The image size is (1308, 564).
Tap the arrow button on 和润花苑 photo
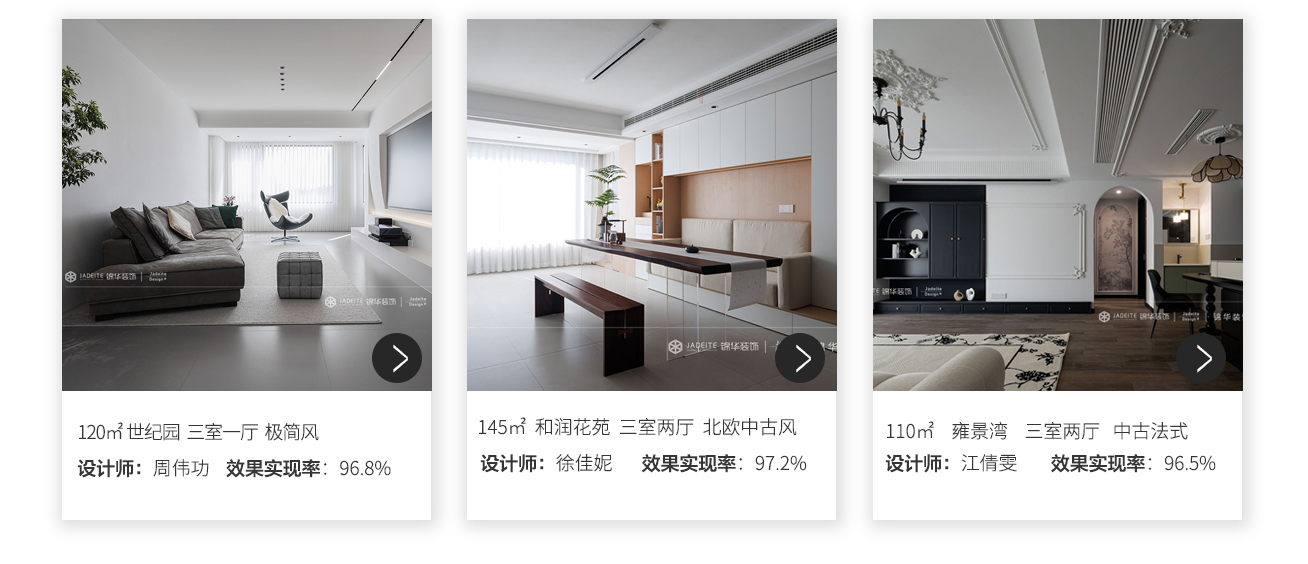point(800,358)
